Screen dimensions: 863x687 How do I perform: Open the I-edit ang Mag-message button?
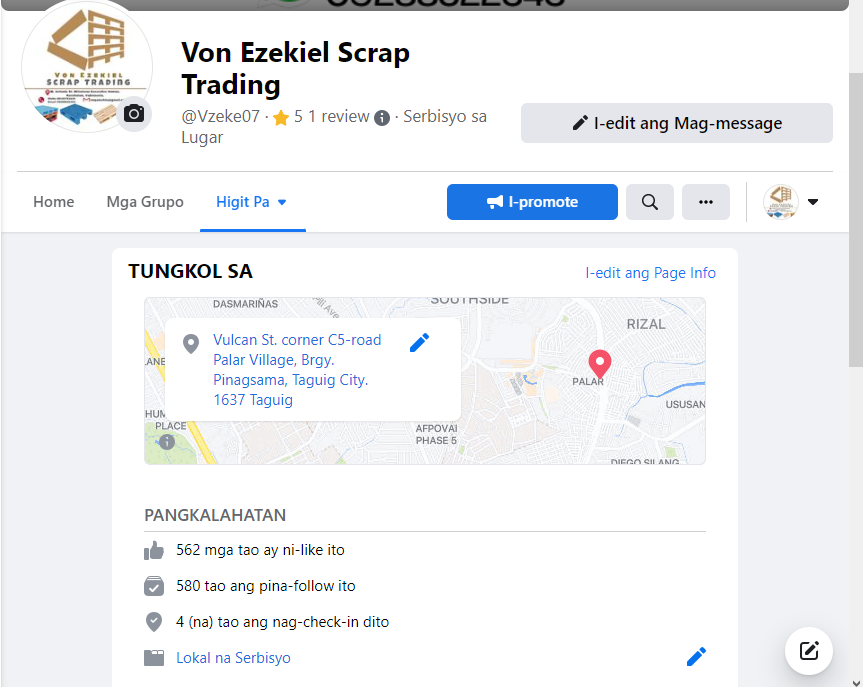tap(676, 123)
